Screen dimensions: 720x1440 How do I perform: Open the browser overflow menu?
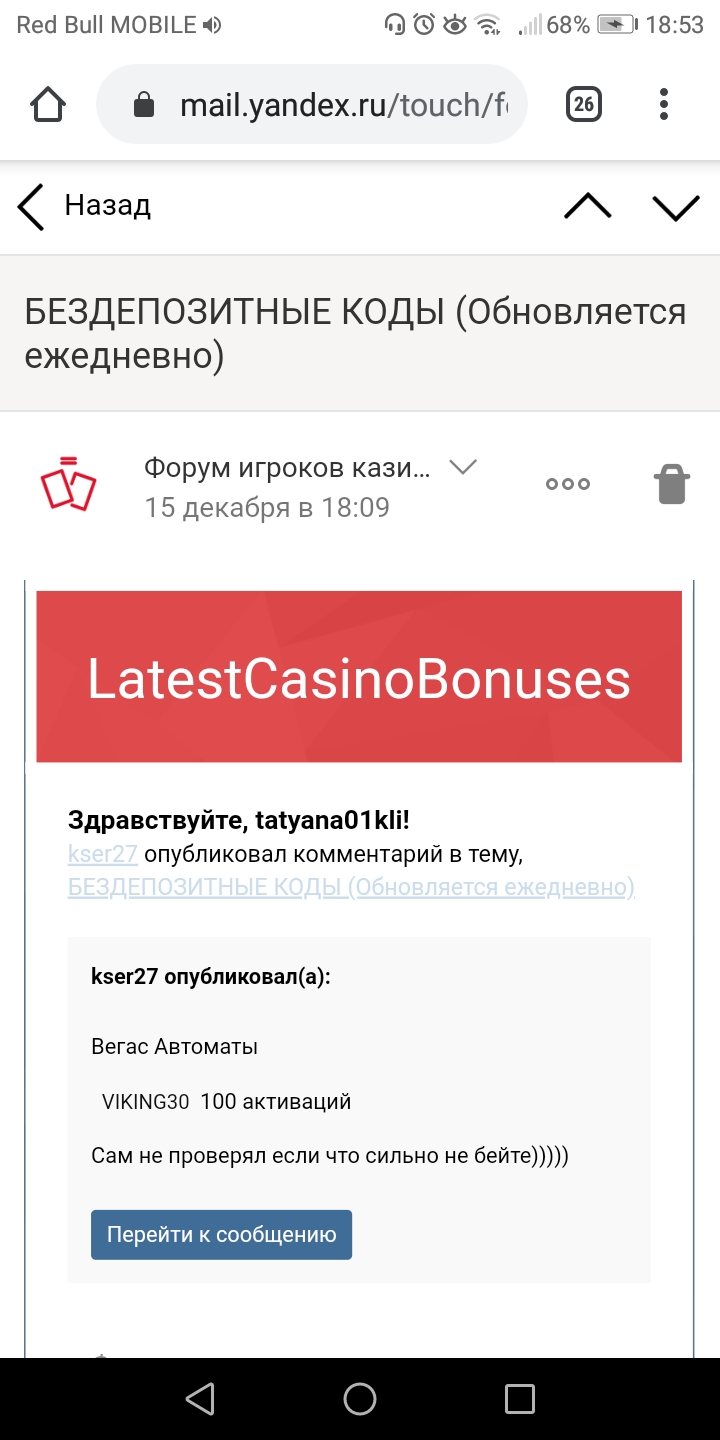(x=664, y=105)
